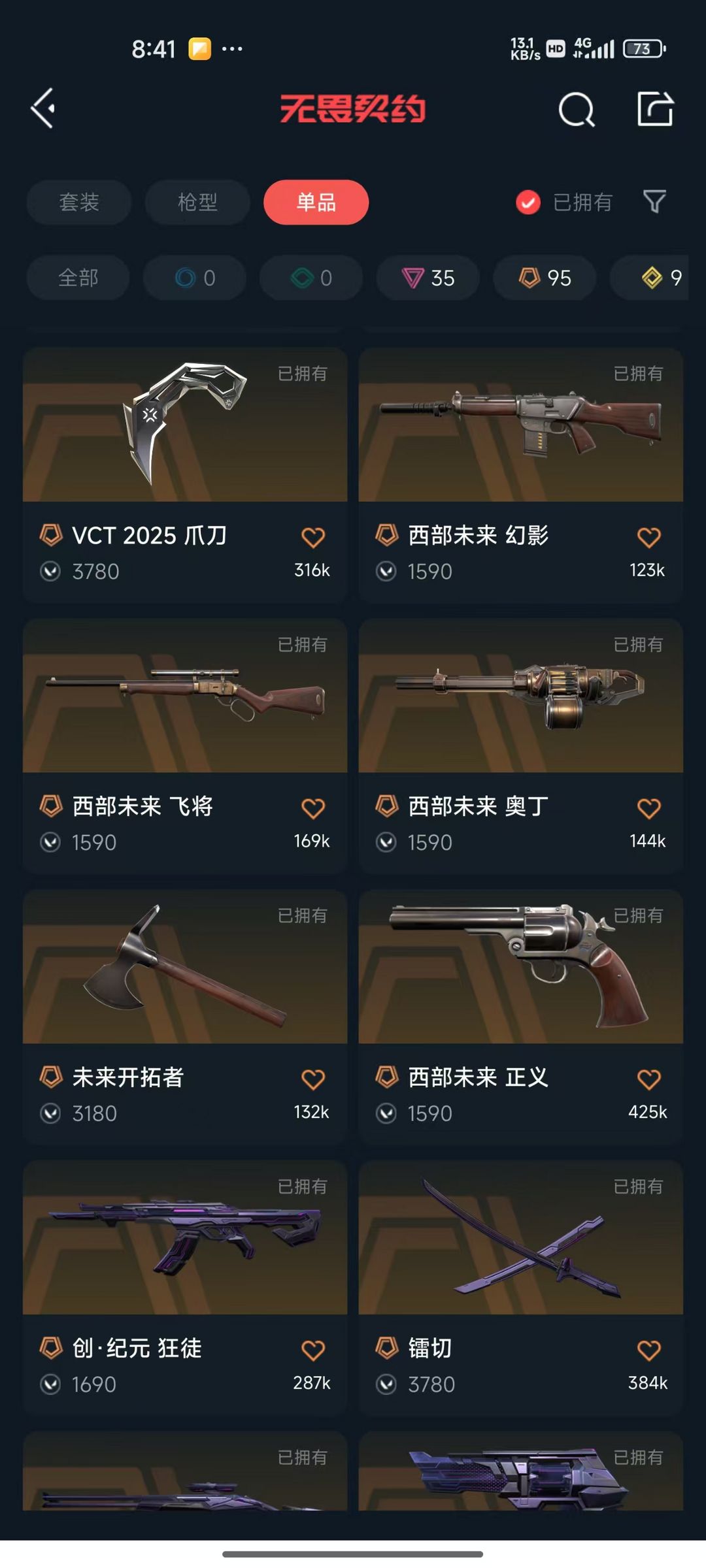The image size is (706, 1568).
Task: Like the 西部未来 飞将 skin
Action: tap(312, 809)
